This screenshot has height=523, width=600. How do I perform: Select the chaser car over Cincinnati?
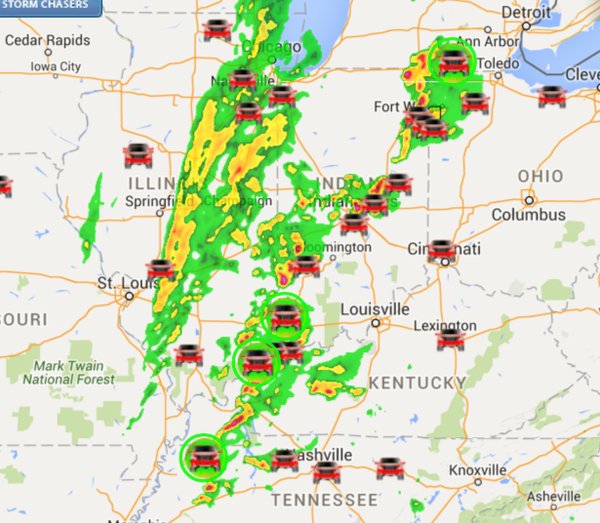pyautogui.click(x=443, y=252)
